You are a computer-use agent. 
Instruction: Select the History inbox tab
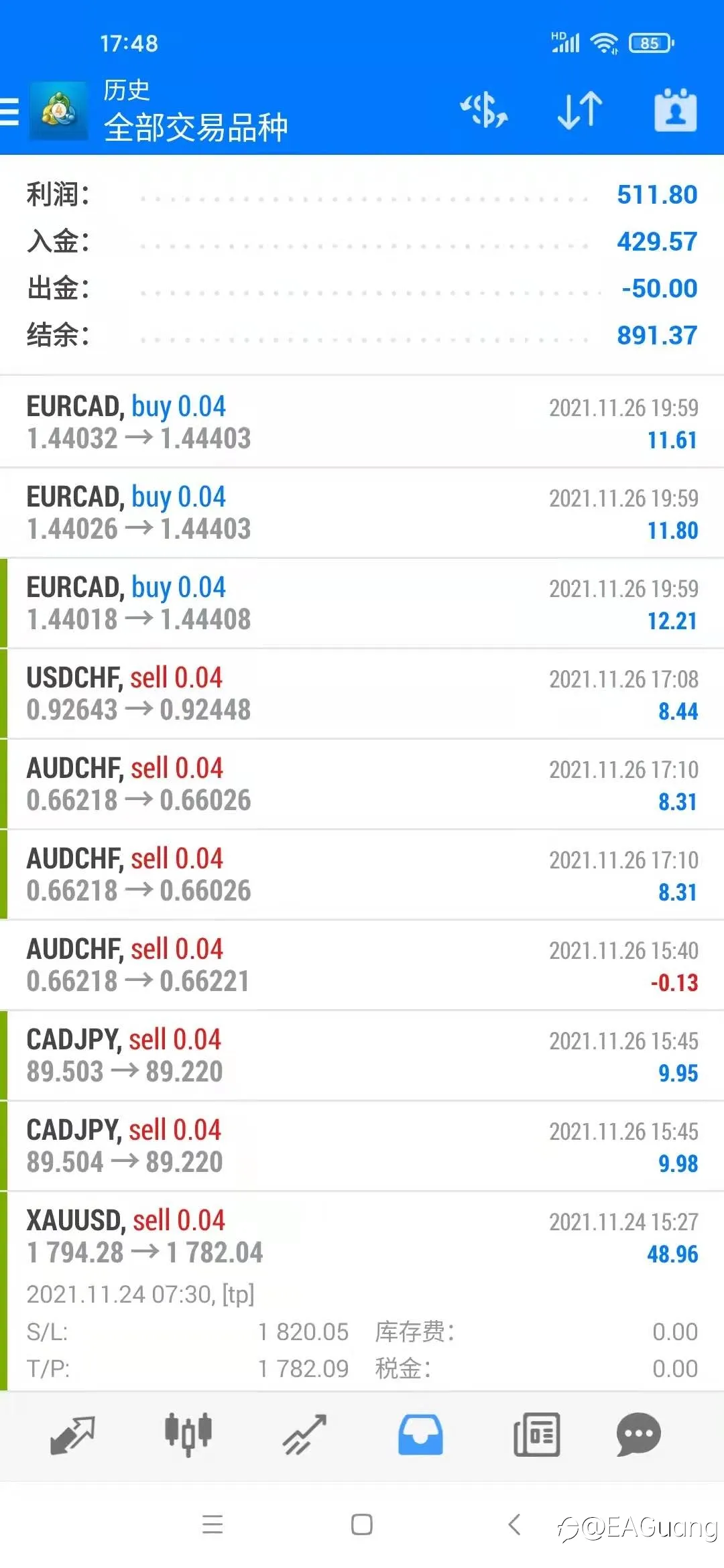[420, 1435]
